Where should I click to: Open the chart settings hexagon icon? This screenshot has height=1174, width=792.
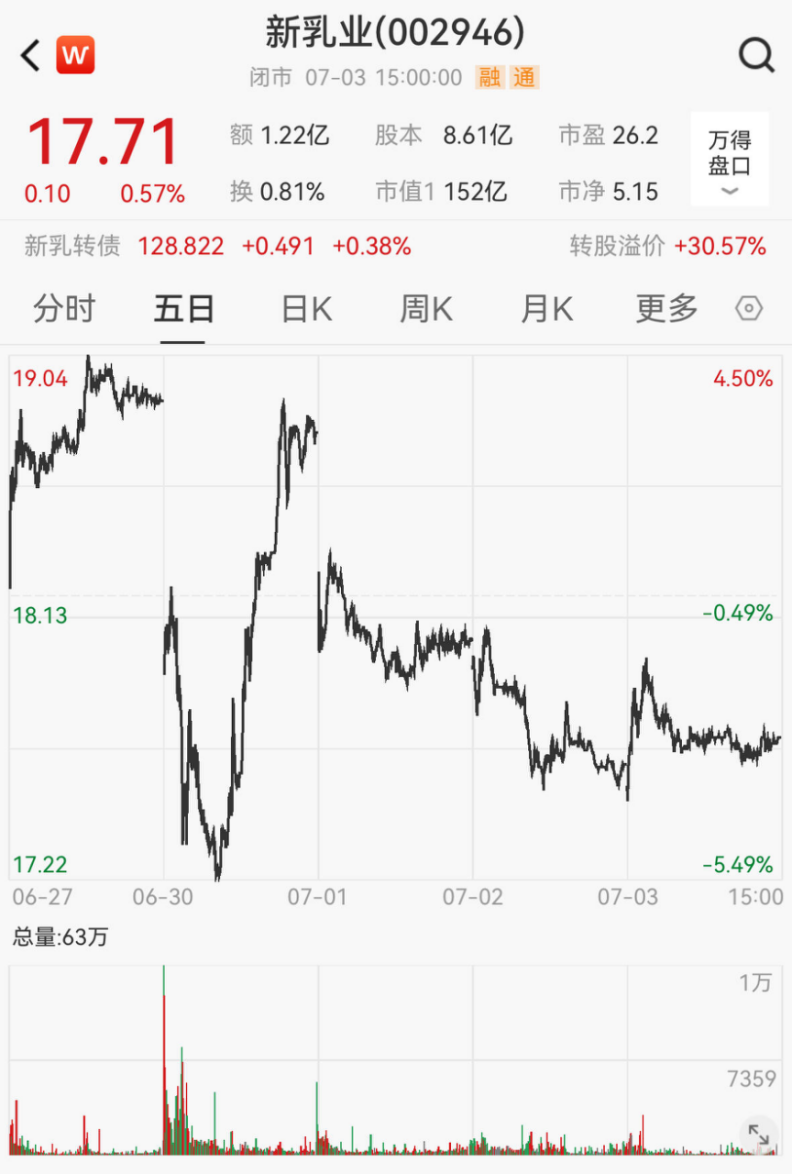click(749, 309)
